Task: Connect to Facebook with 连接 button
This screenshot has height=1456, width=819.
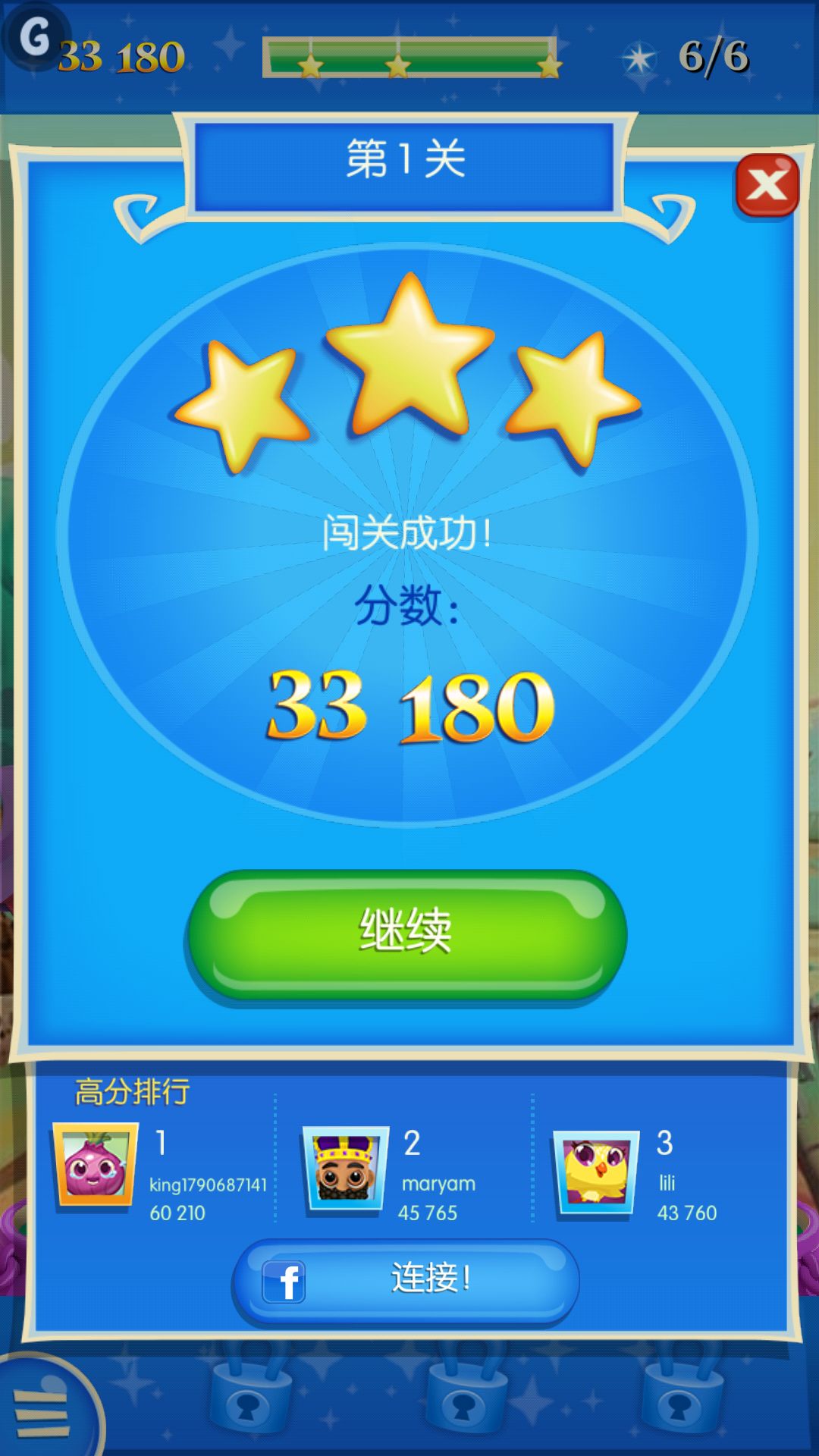Action: point(406,1282)
